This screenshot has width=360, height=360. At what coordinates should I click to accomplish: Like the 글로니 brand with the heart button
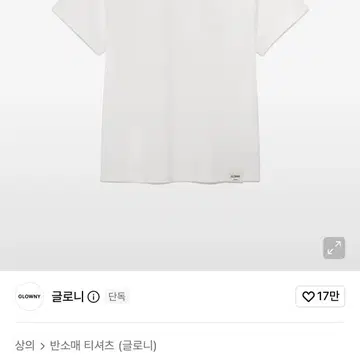click(320, 296)
